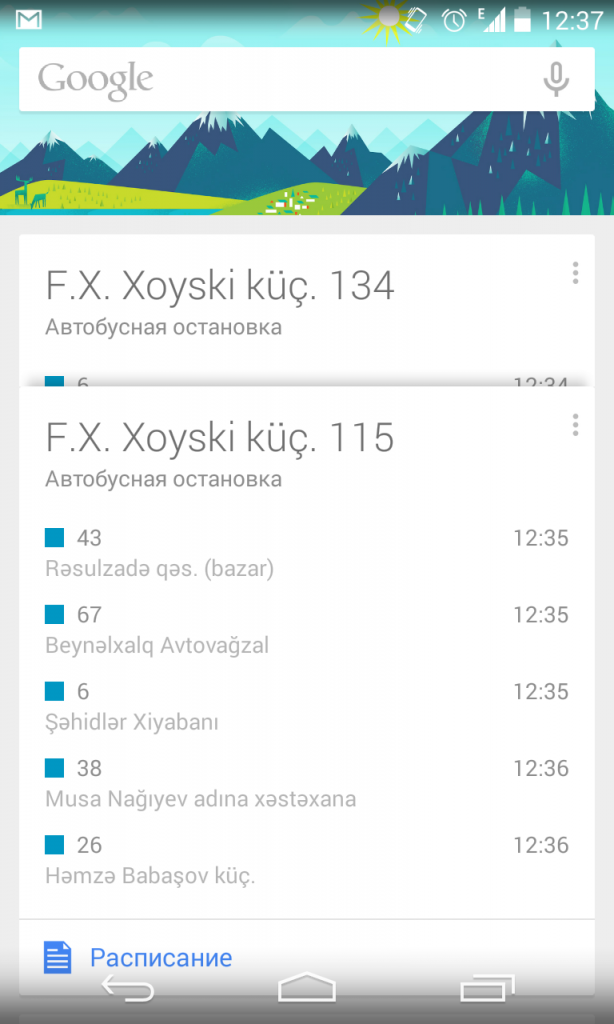Go back with the system back button
This screenshot has height=1024, width=614.
coord(128,990)
